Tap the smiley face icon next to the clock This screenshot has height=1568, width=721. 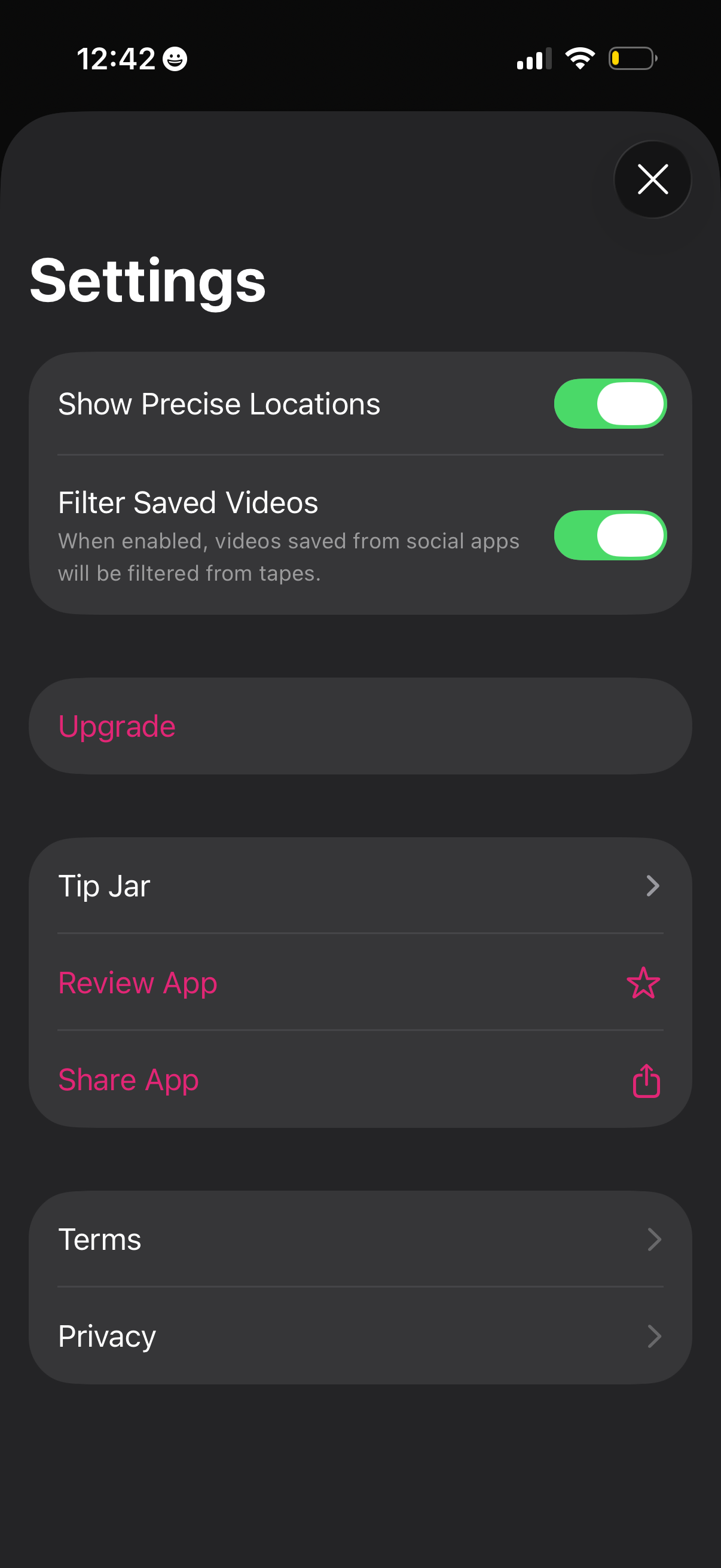[175, 60]
